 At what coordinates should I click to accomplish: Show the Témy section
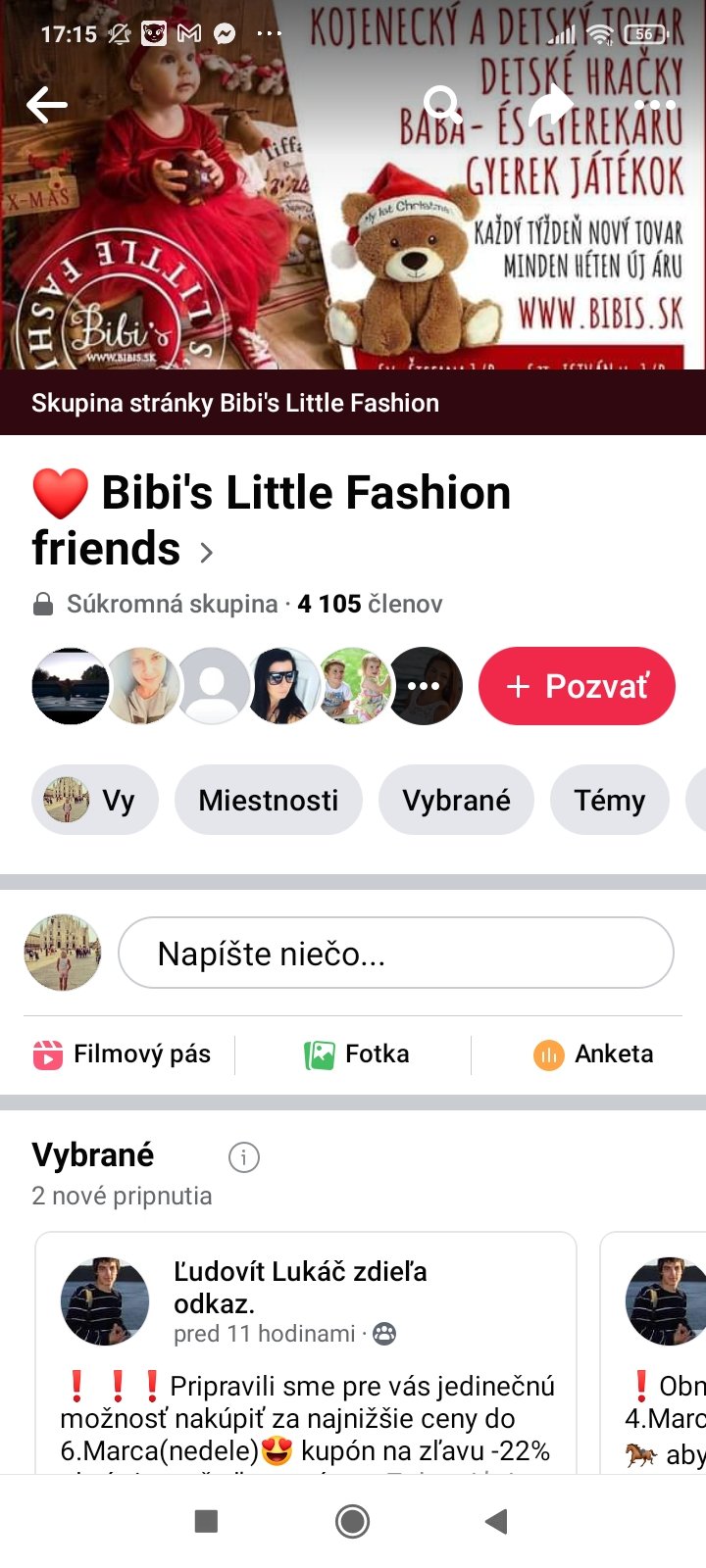(609, 801)
